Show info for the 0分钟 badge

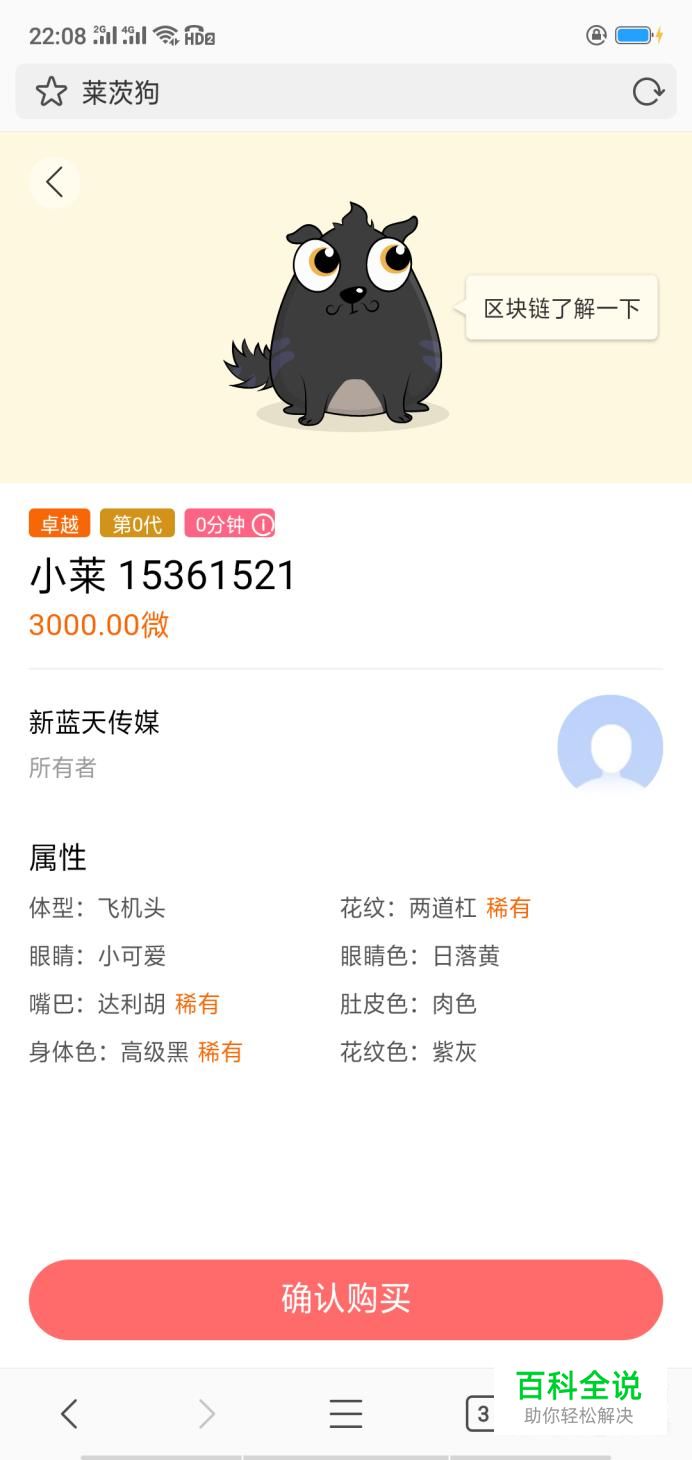pyautogui.click(x=262, y=524)
